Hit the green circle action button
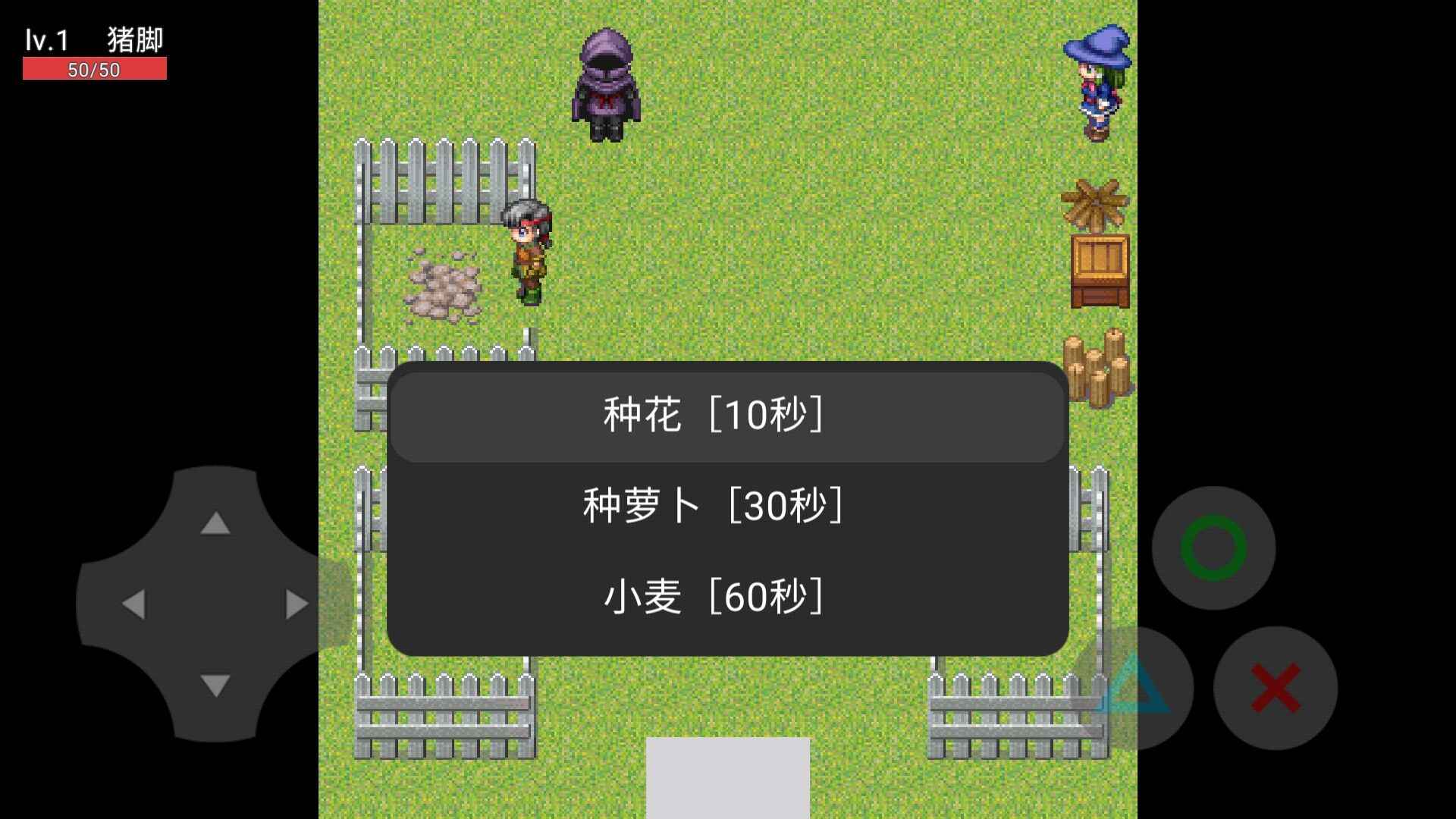The image size is (1456, 819). (x=1213, y=548)
